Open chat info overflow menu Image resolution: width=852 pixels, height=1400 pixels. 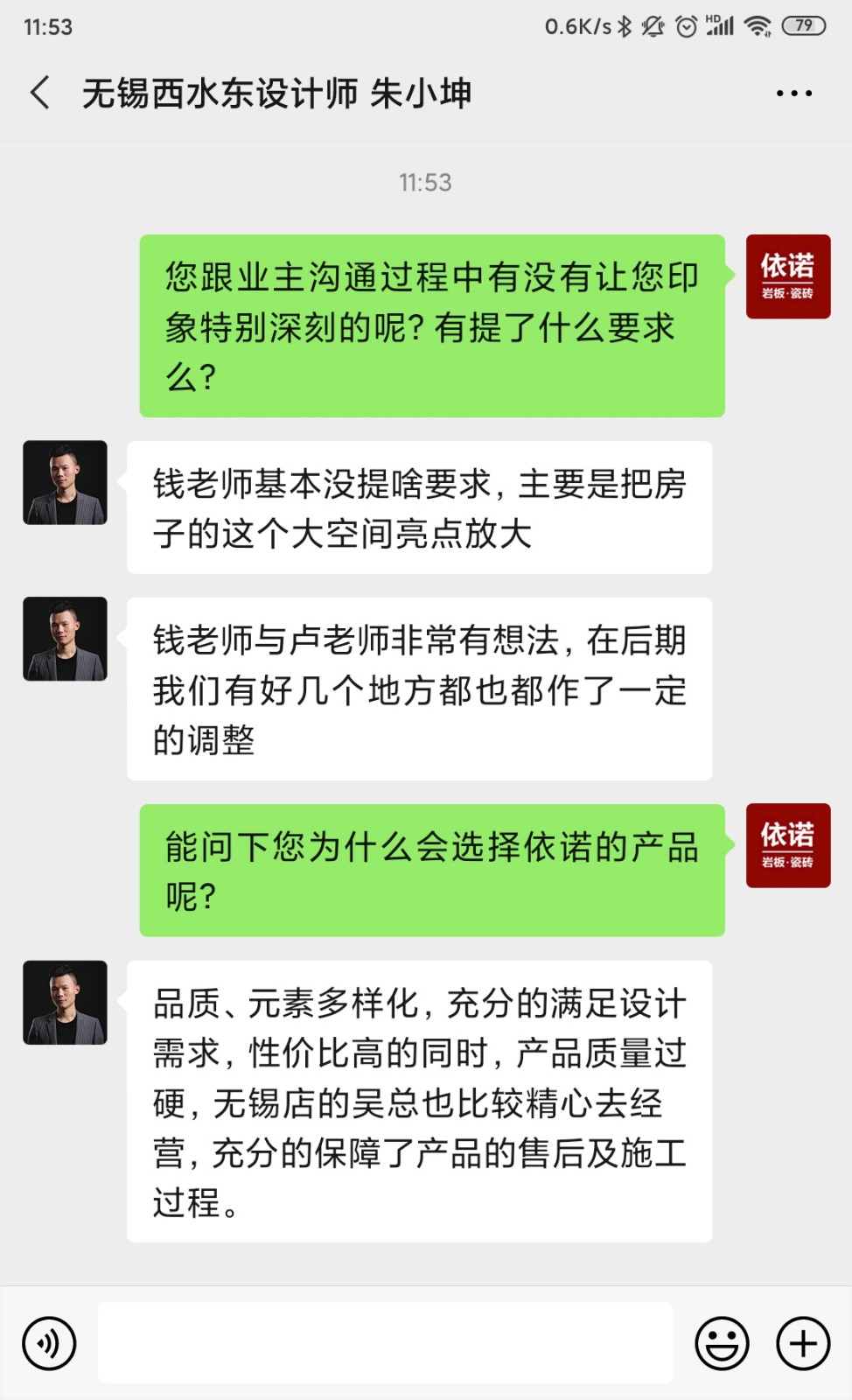[x=793, y=93]
